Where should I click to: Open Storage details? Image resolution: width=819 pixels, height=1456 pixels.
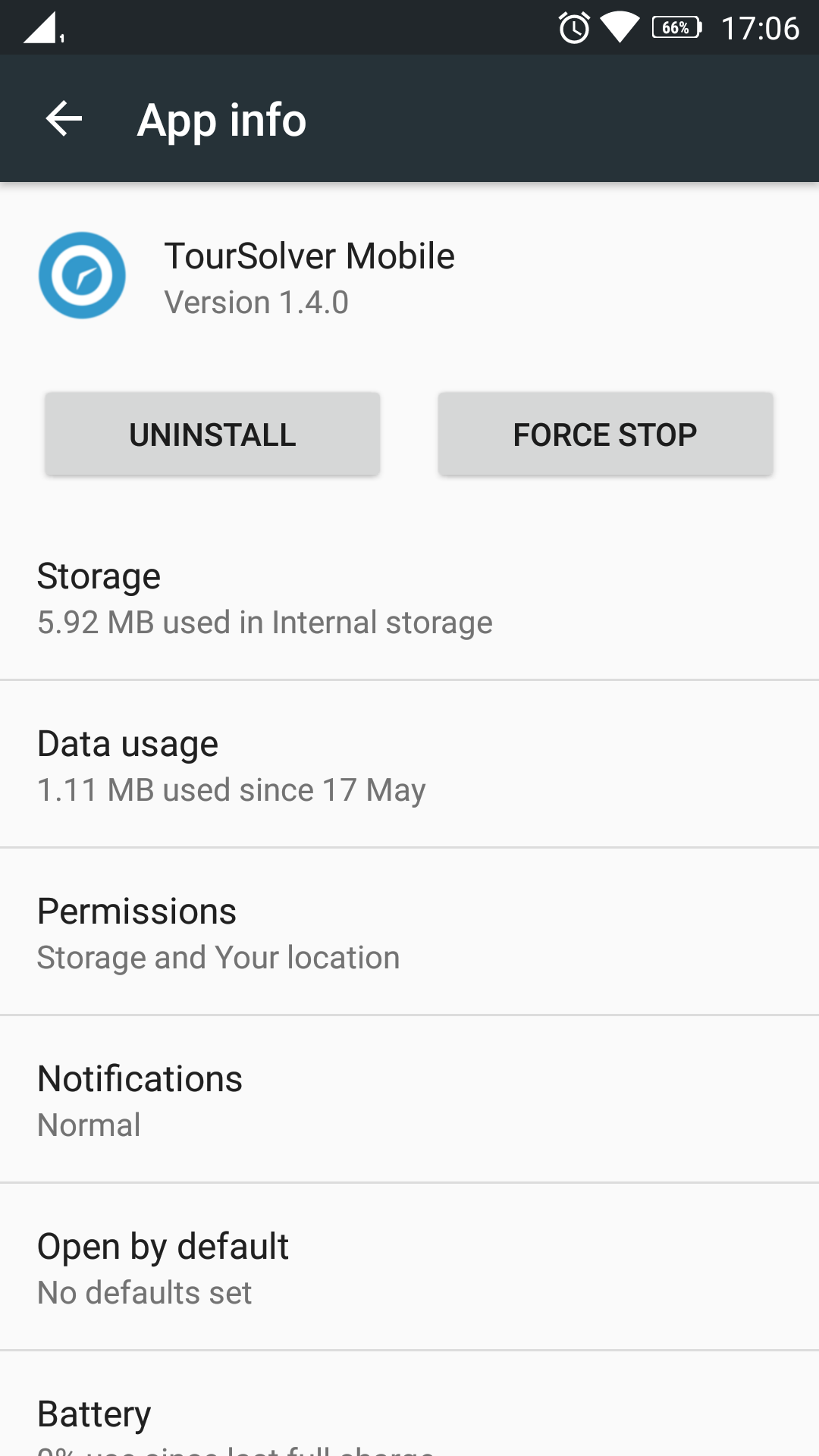(409, 598)
